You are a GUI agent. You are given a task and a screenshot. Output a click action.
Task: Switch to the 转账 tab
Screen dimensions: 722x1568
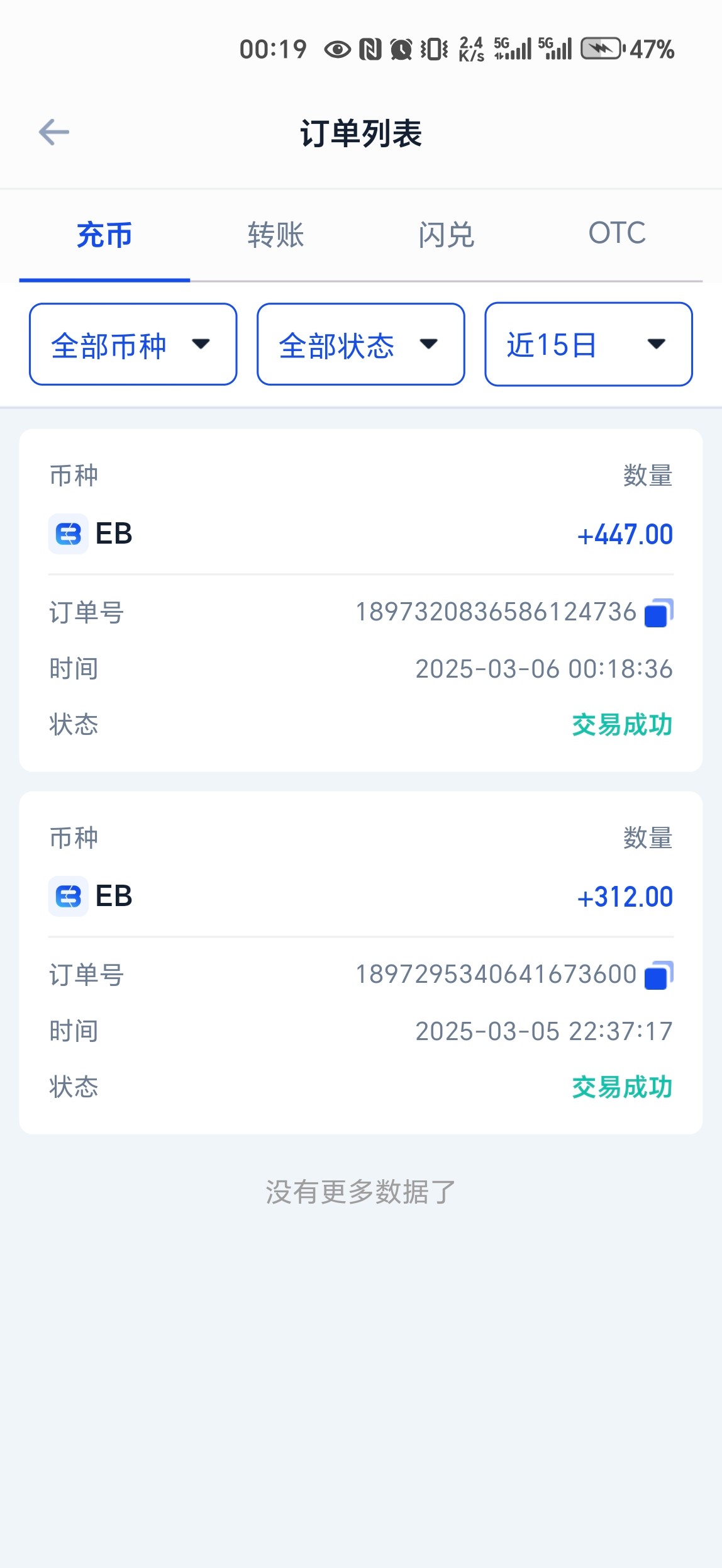(275, 235)
